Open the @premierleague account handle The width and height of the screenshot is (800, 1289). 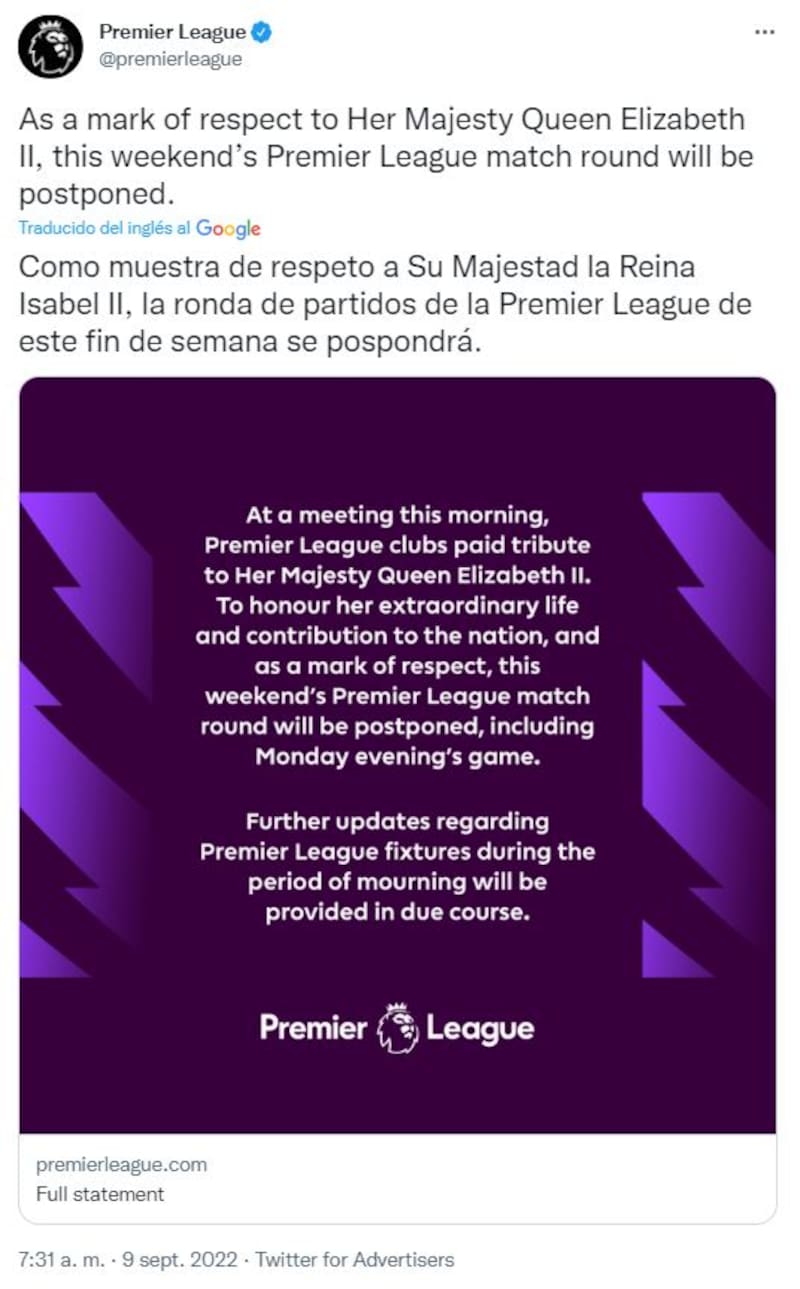click(x=170, y=59)
